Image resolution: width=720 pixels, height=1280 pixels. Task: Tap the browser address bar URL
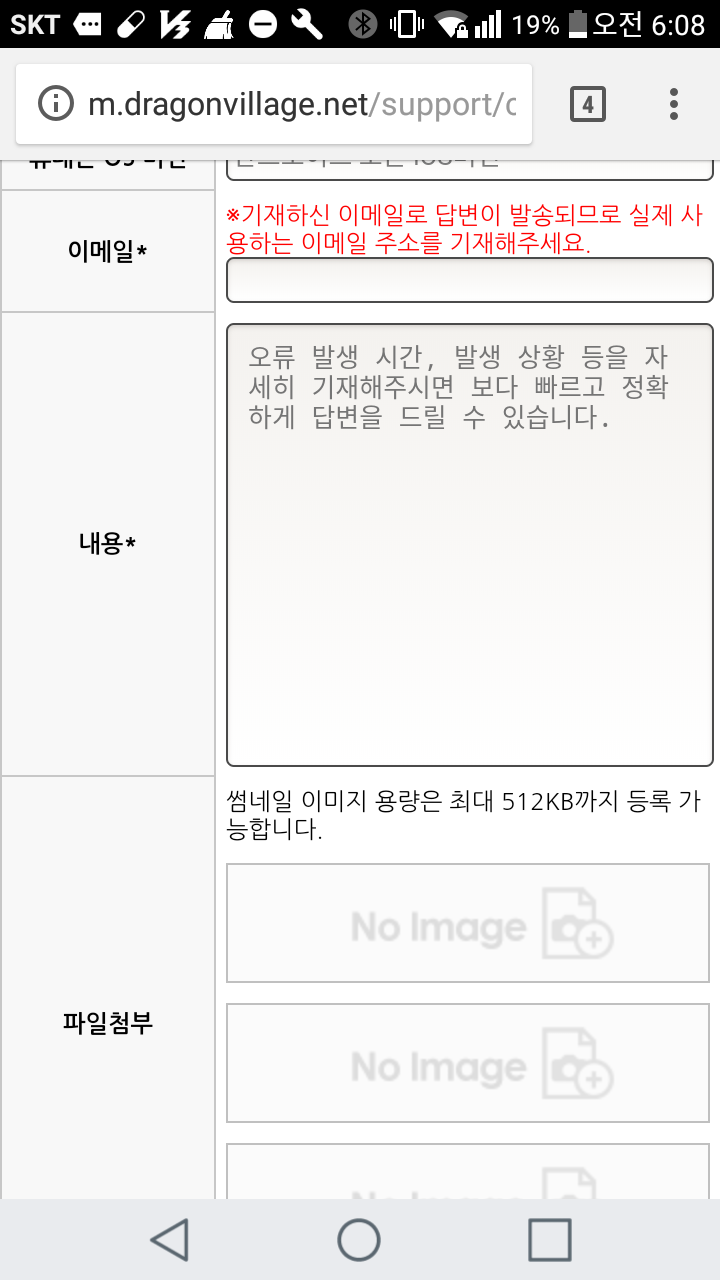[303, 105]
